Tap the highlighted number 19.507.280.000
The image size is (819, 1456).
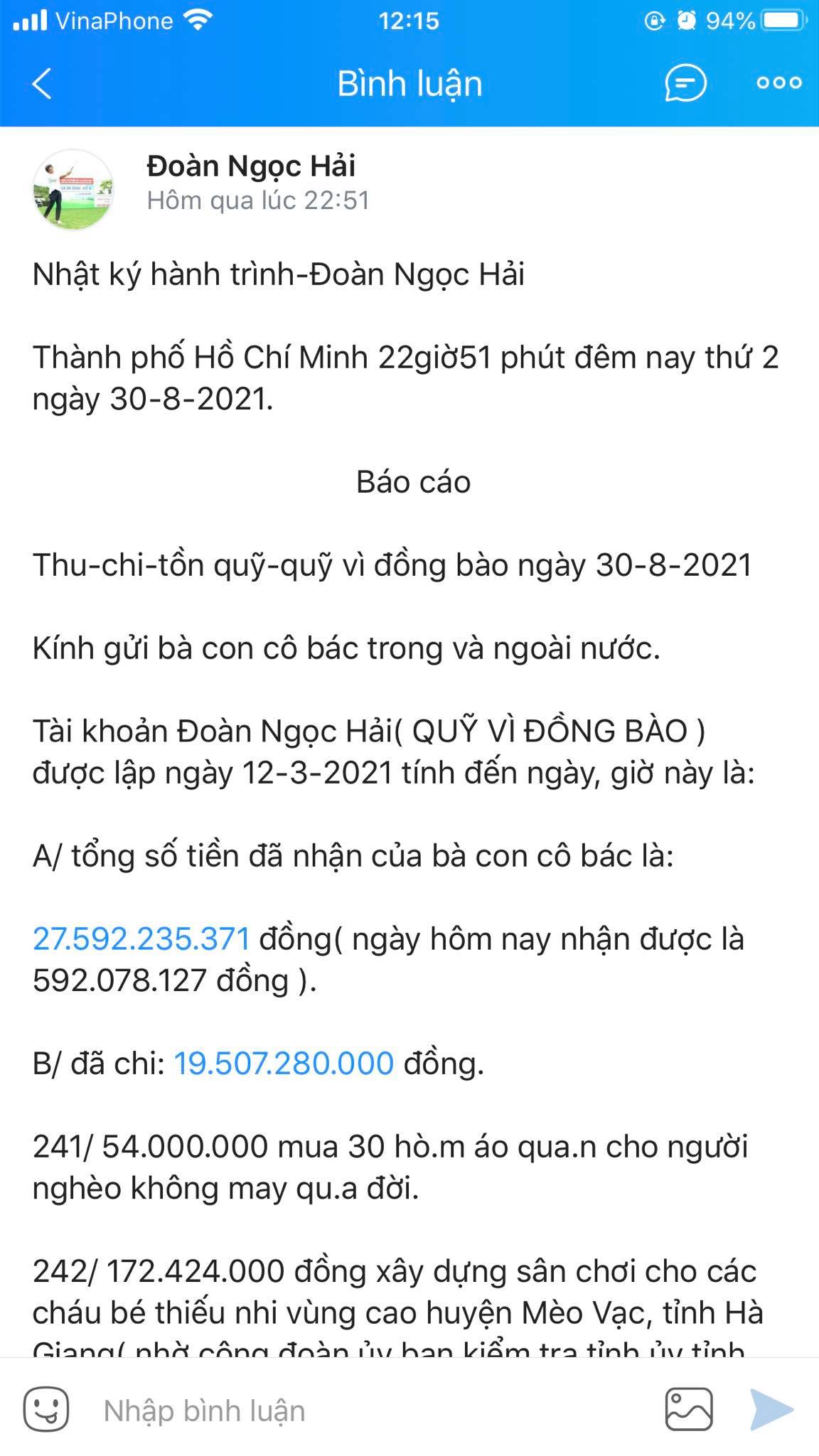pos(284,1064)
